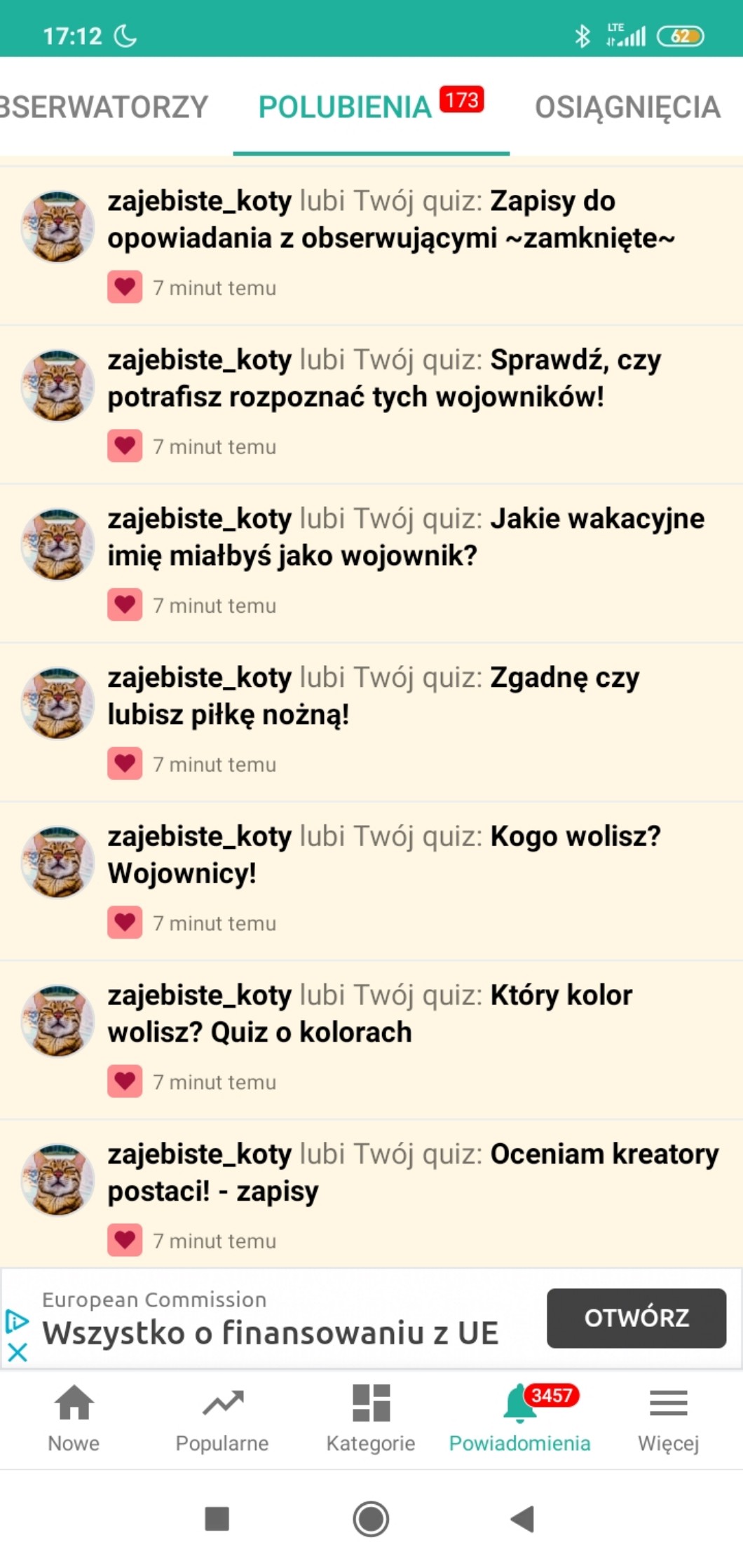This screenshot has height=1568, width=743.
Task: Select the Powiadomienia tab
Action: pyautogui.click(x=519, y=1417)
